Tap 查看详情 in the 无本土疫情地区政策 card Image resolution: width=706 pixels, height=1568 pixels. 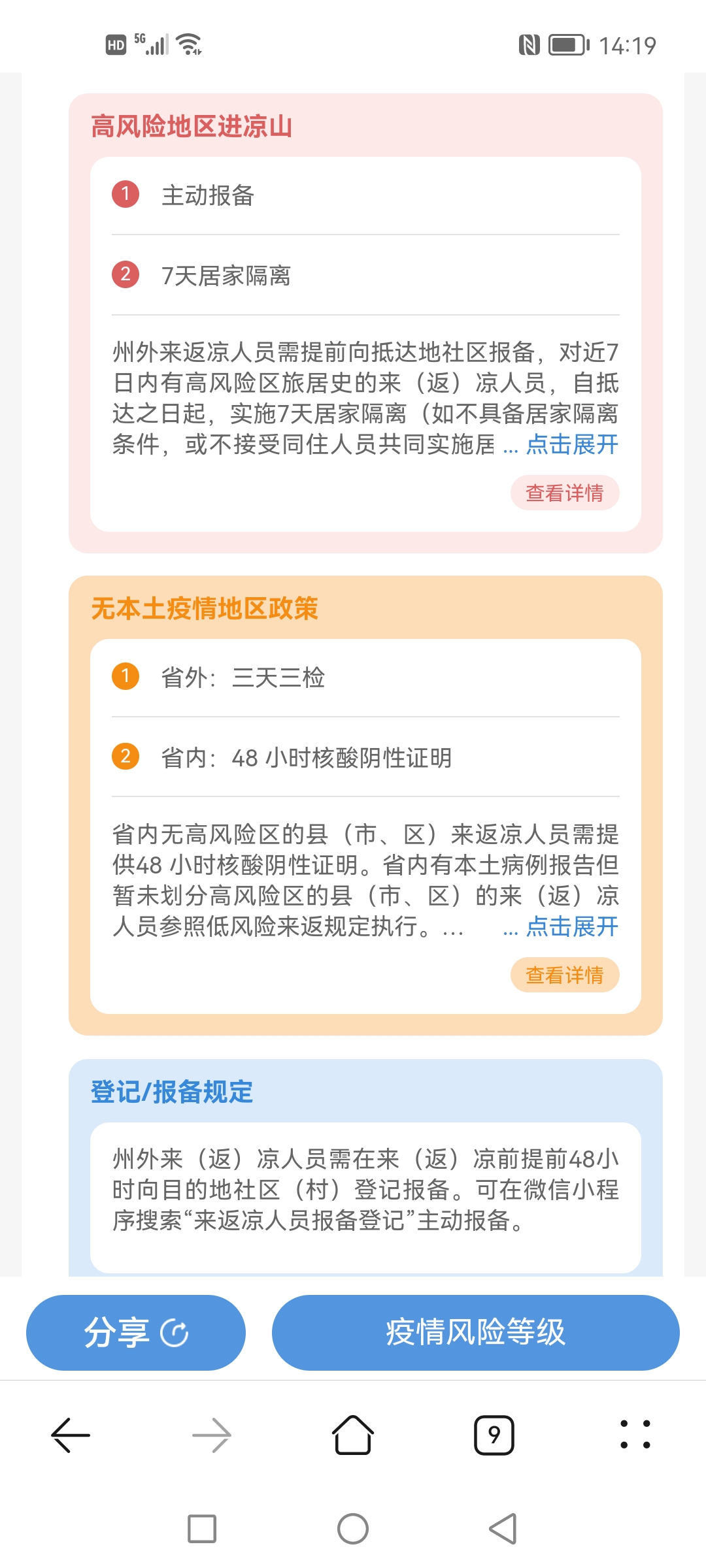click(x=565, y=975)
